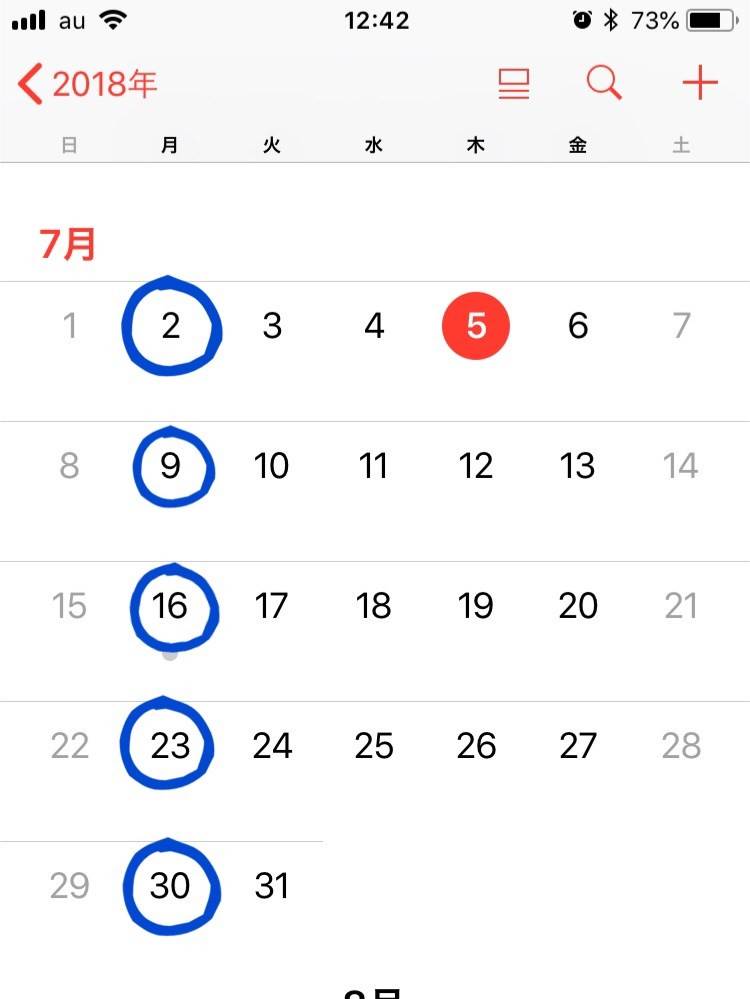Choose July 16 in the month grid
This screenshot has width=750, height=999.
[171, 606]
